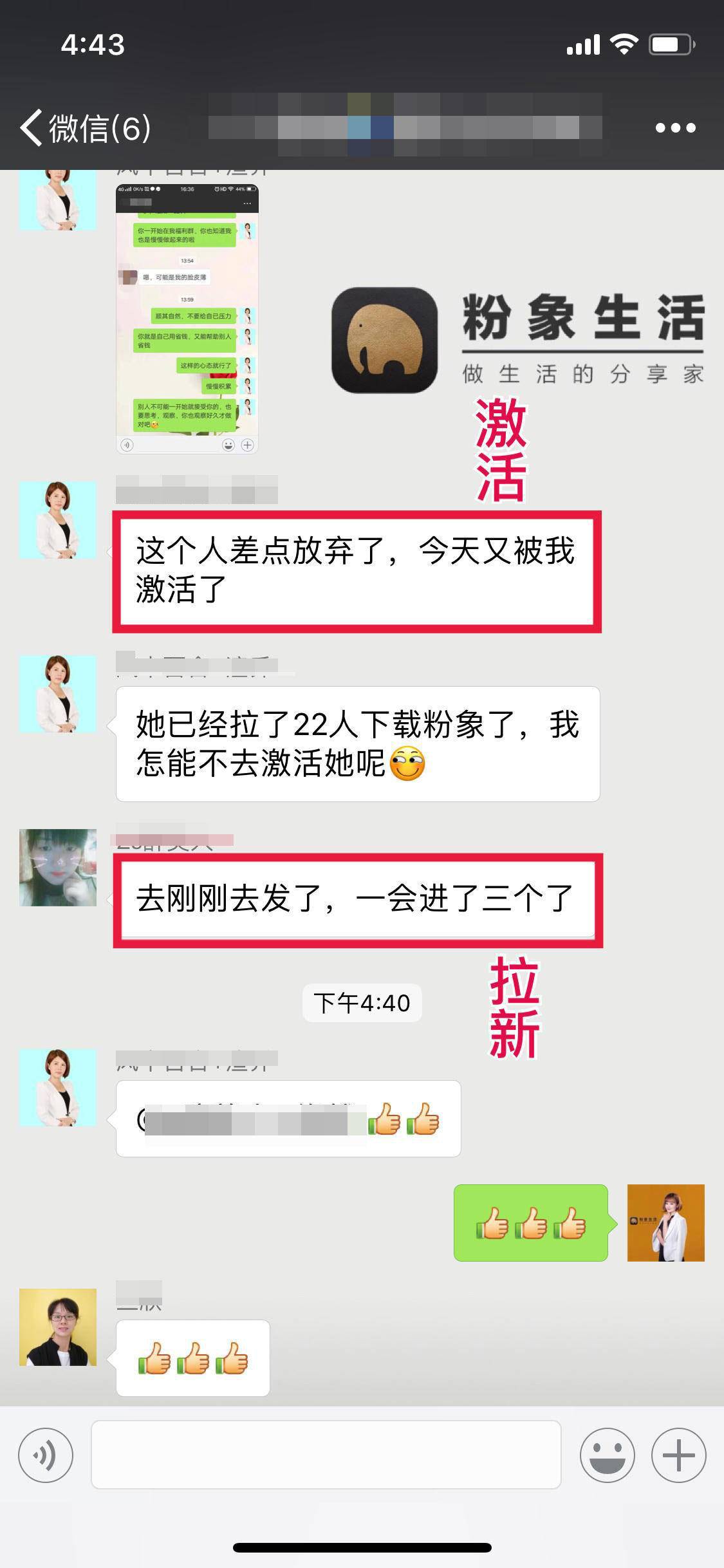The image size is (724, 1568).
Task: Switch to voice message input
Action: [46, 1455]
